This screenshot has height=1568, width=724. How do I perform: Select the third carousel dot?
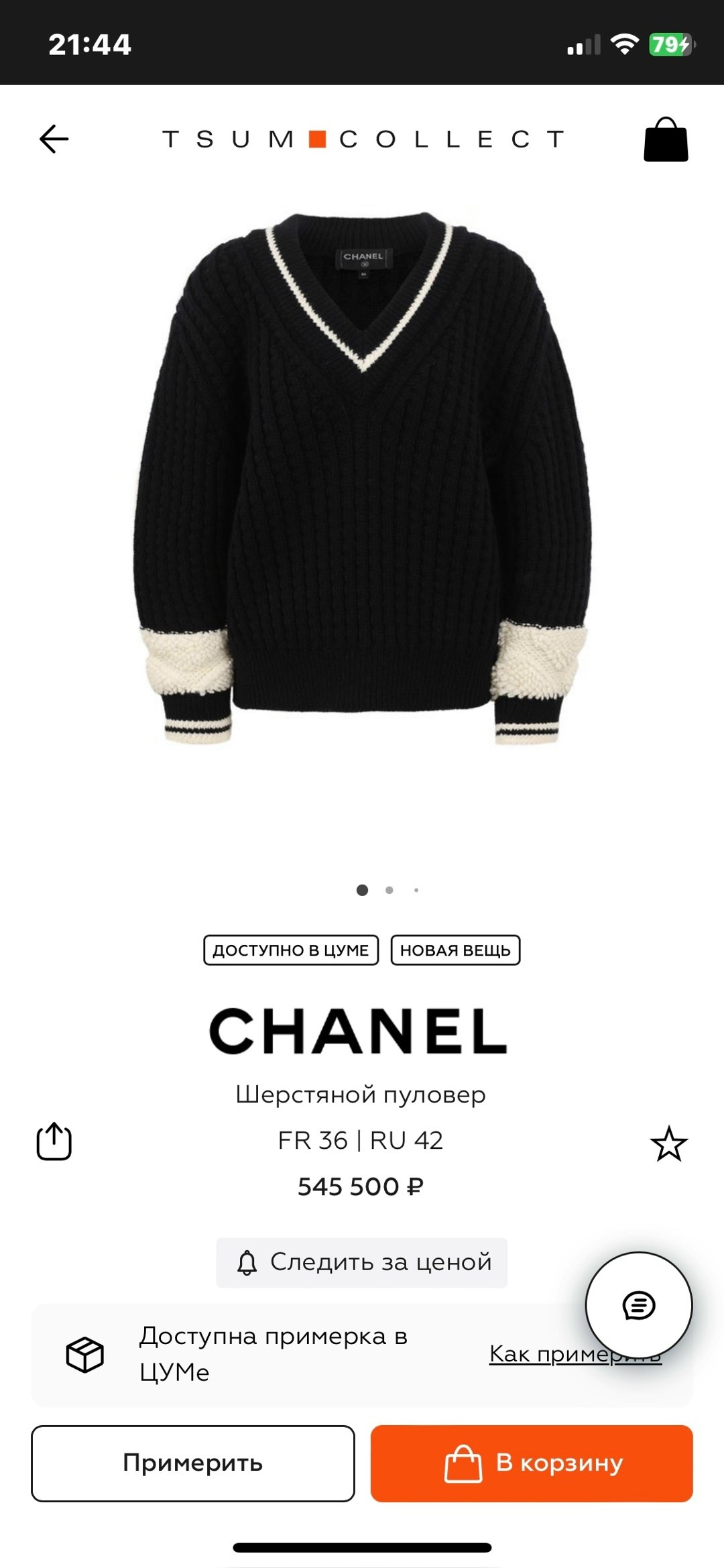(x=416, y=889)
